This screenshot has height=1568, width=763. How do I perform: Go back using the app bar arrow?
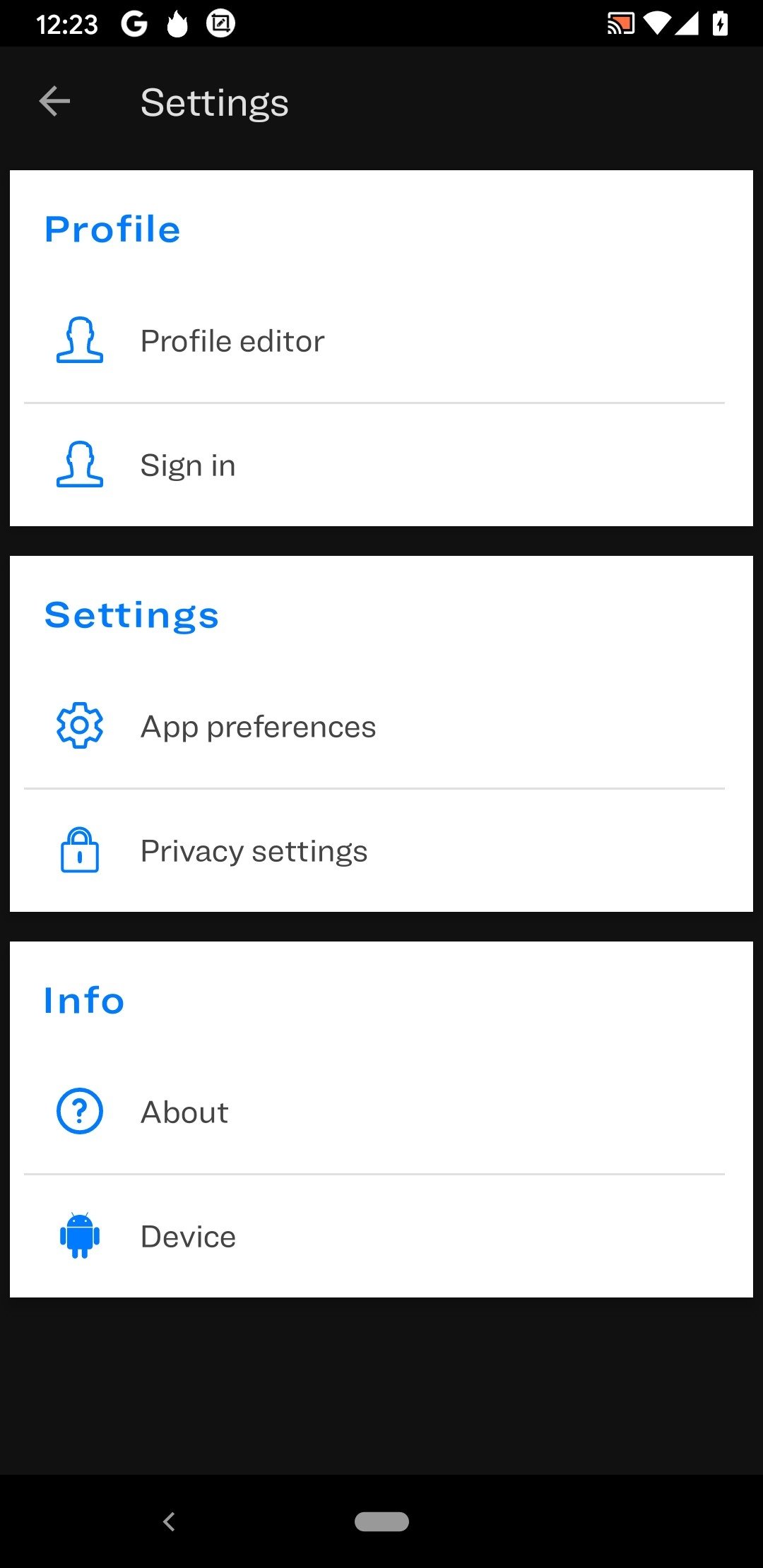point(54,102)
